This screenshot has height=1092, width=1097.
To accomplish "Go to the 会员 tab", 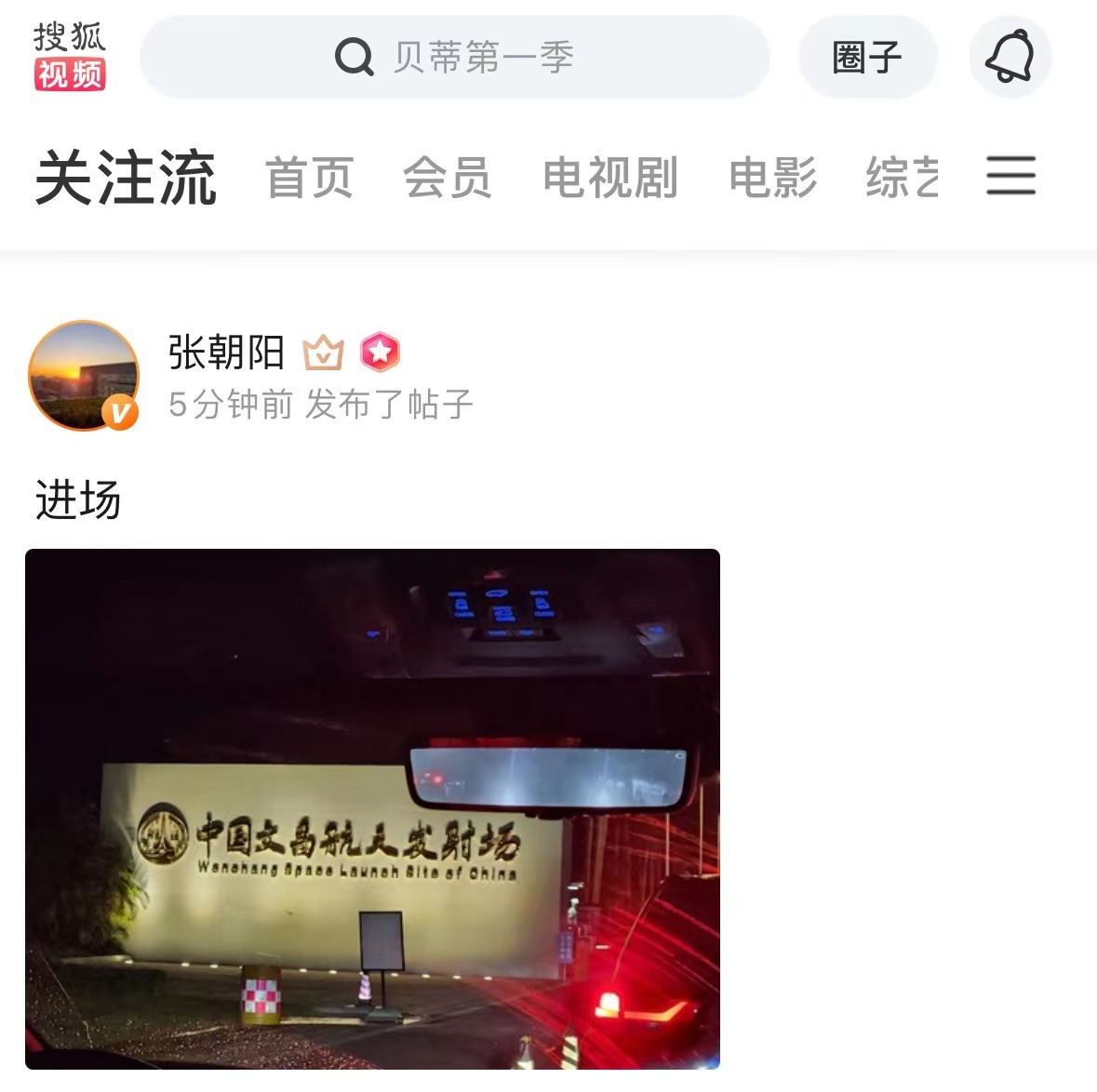I will [447, 177].
